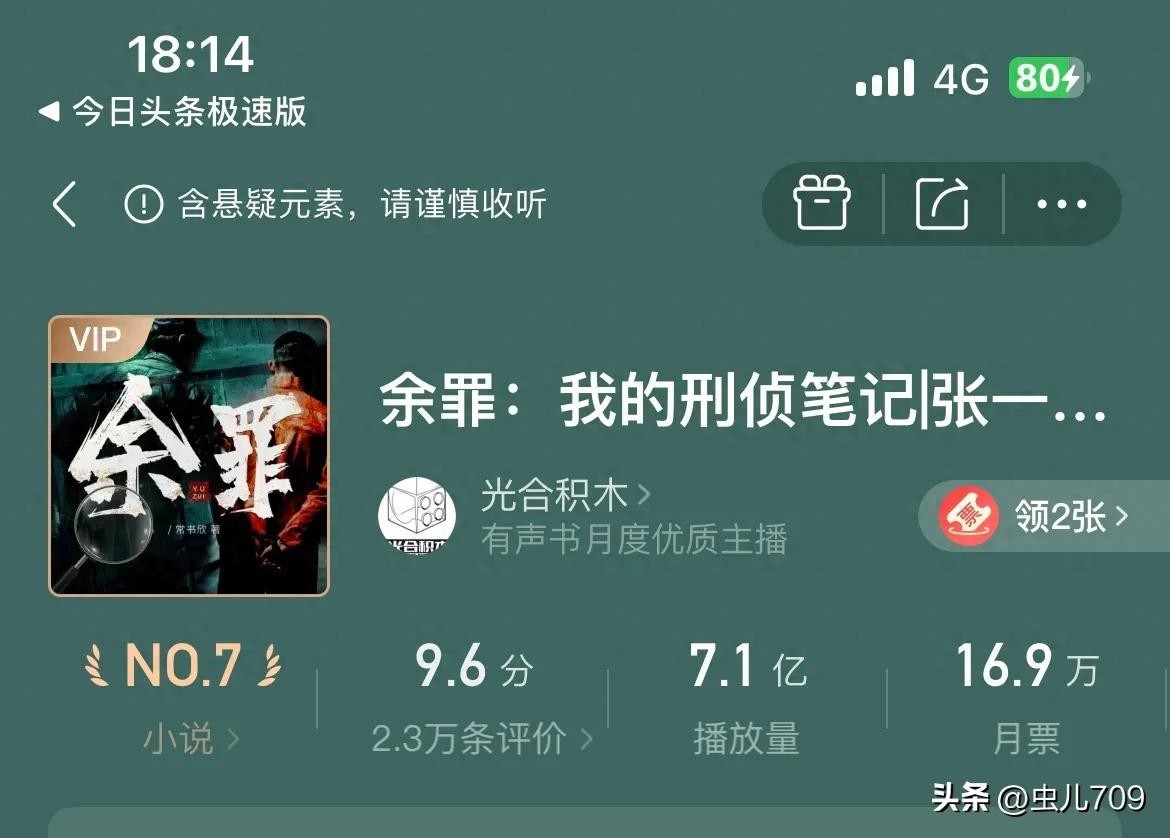Claim 领2张 tickets

pyautogui.click(x=1040, y=516)
